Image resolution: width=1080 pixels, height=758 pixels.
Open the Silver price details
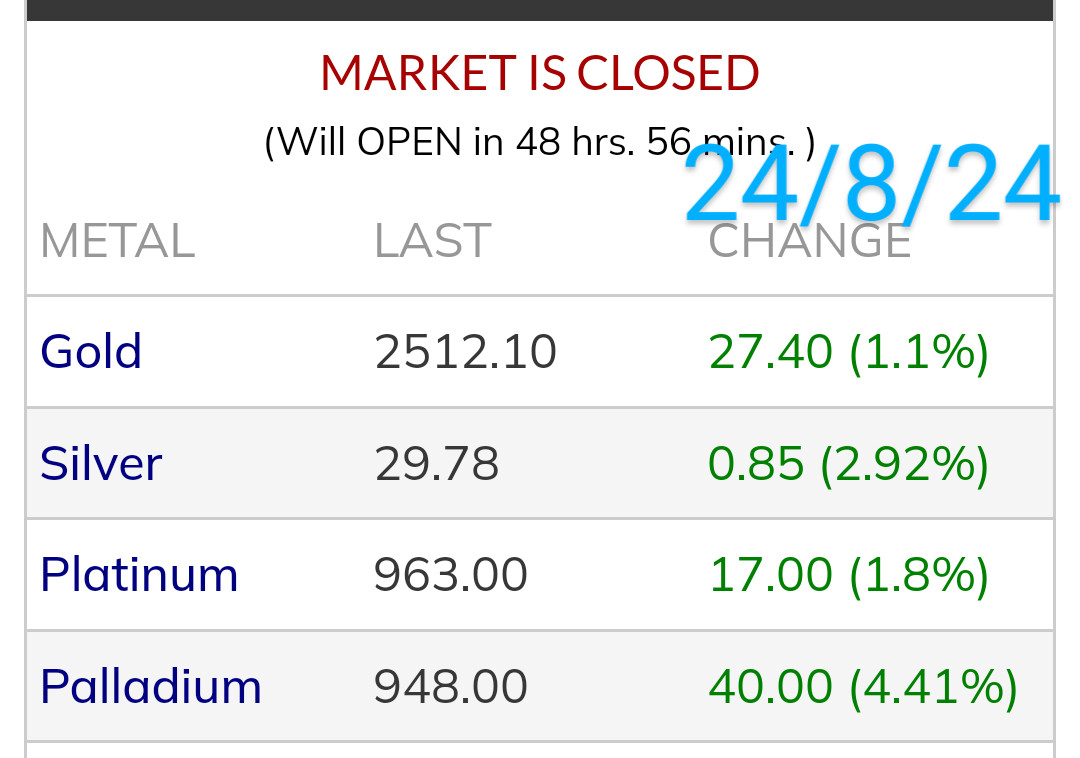[101, 464]
